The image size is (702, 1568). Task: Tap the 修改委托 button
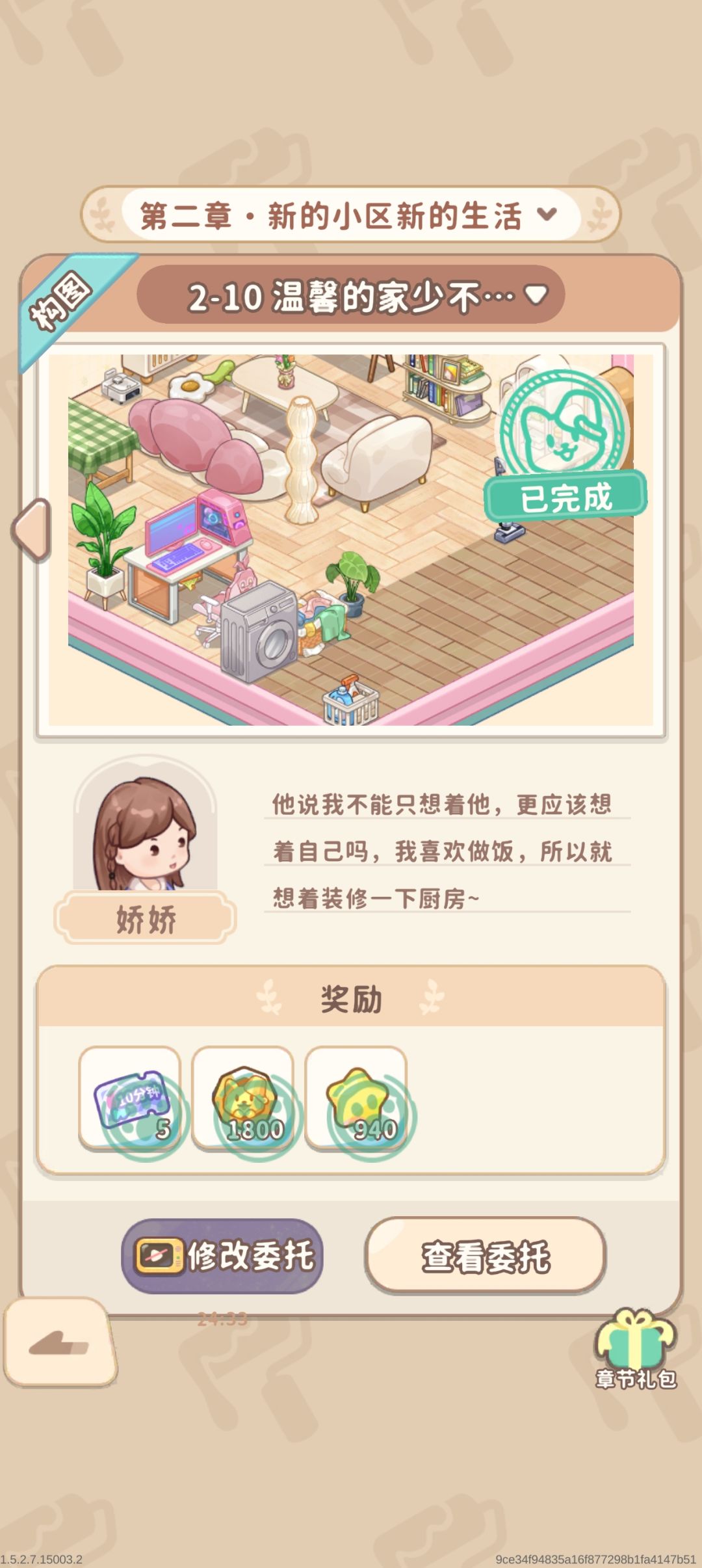(222, 1255)
